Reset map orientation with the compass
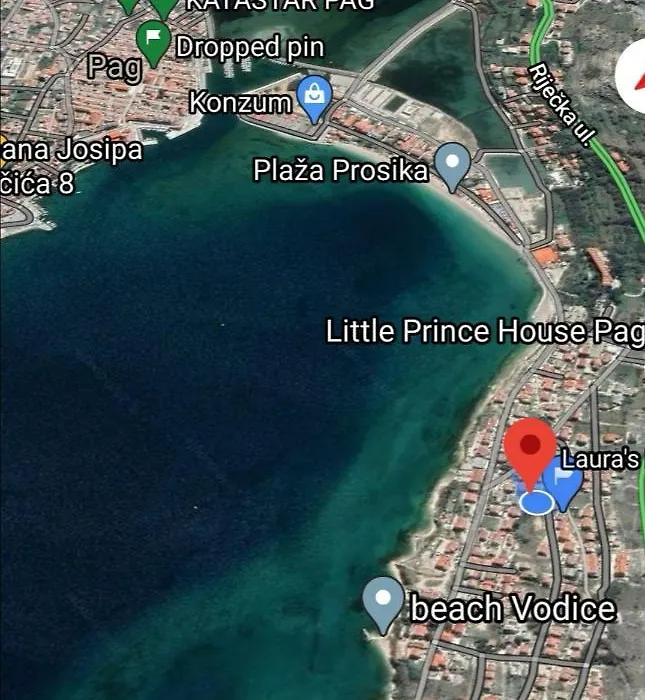 click(635, 77)
